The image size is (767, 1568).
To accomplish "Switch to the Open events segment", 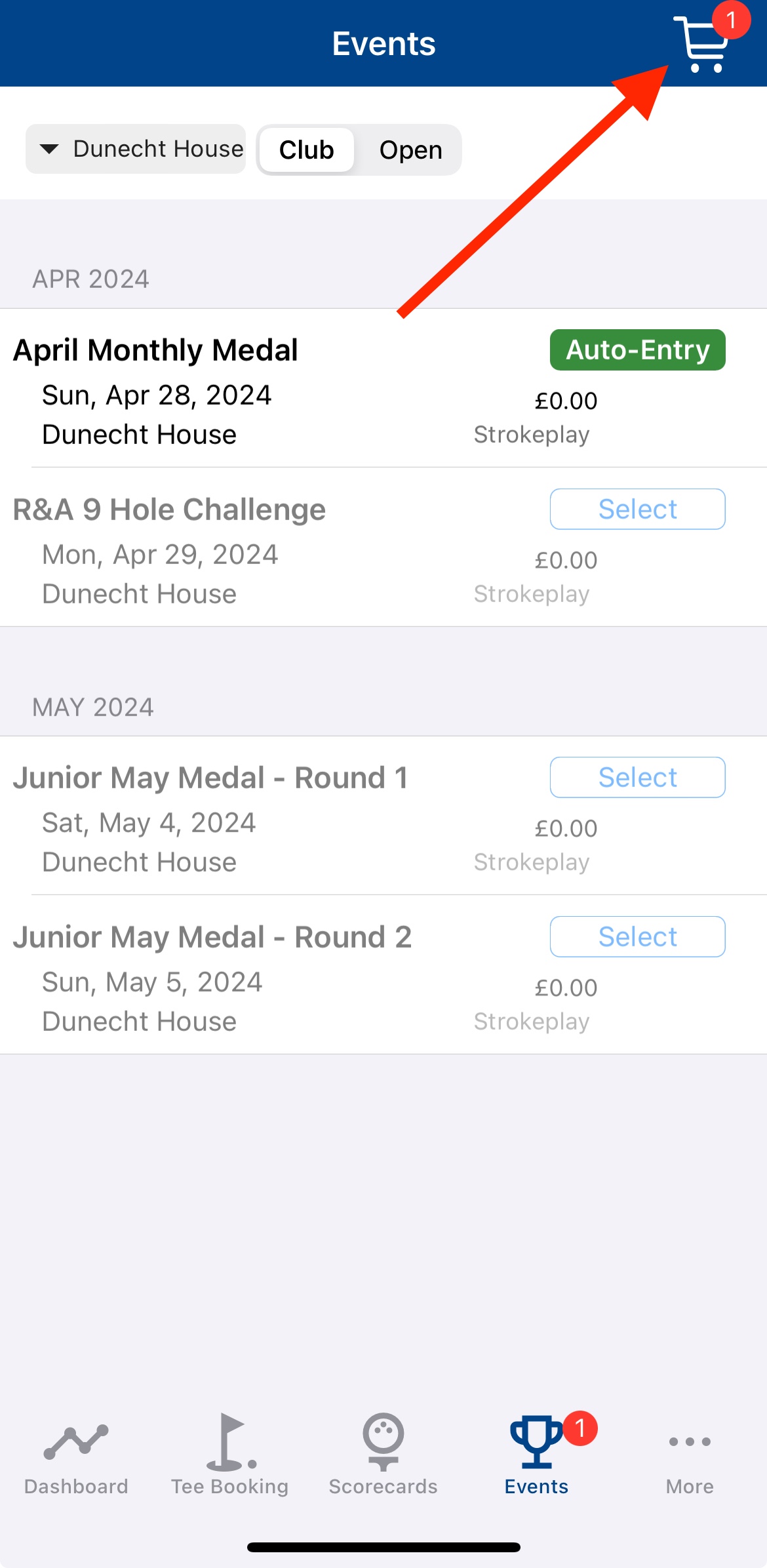I will (x=410, y=150).
